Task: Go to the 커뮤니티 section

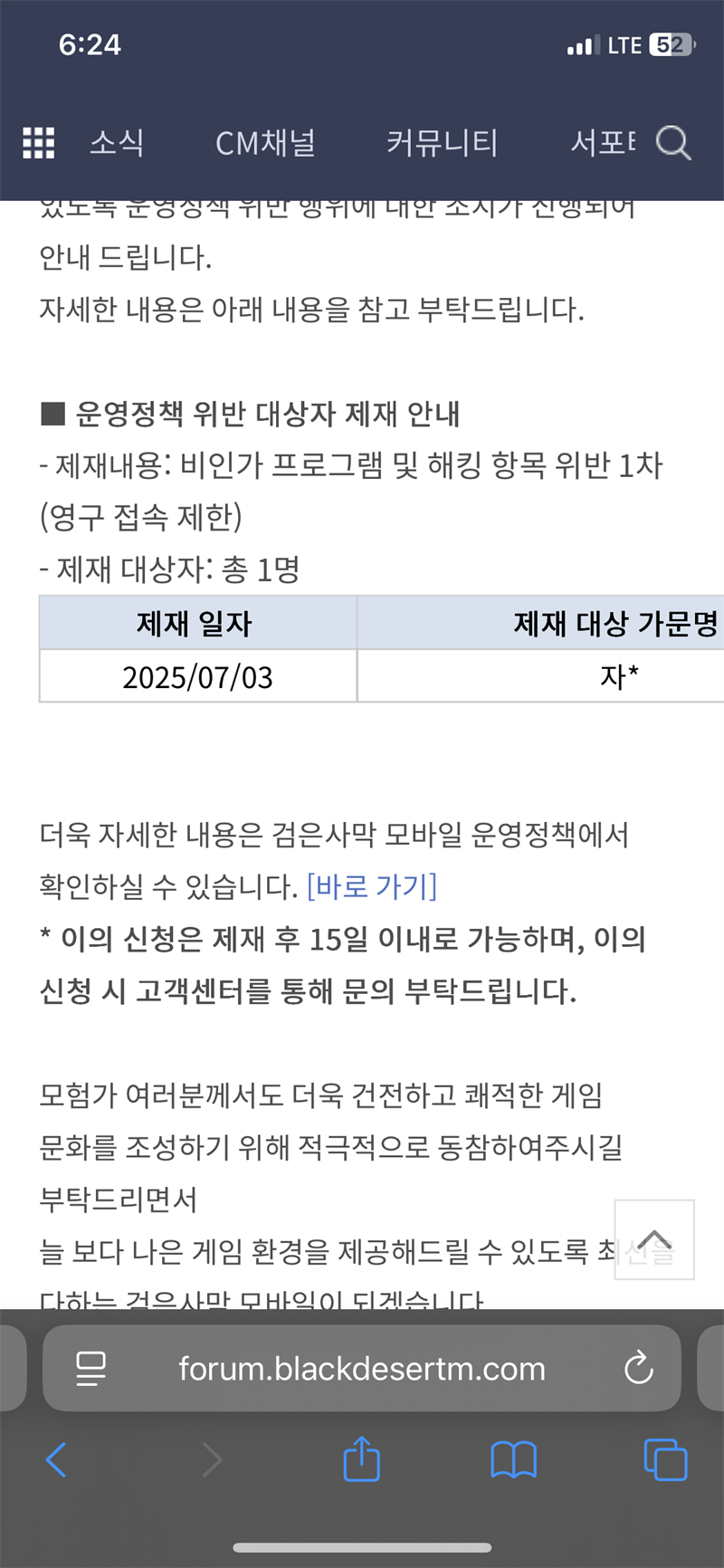Action: tap(442, 143)
